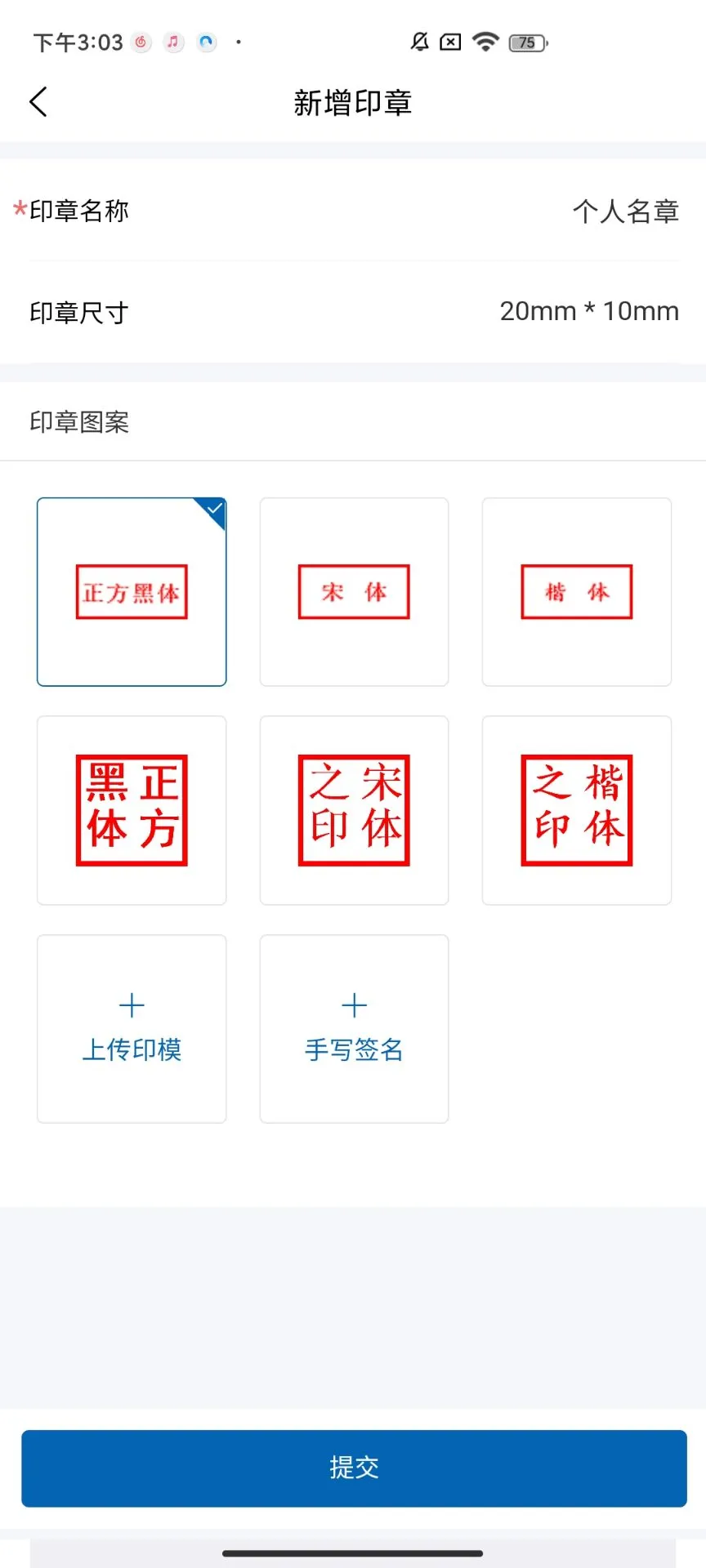Go back using the left arrow
This screenshot has height=1568, width=706.
(38, 101)
